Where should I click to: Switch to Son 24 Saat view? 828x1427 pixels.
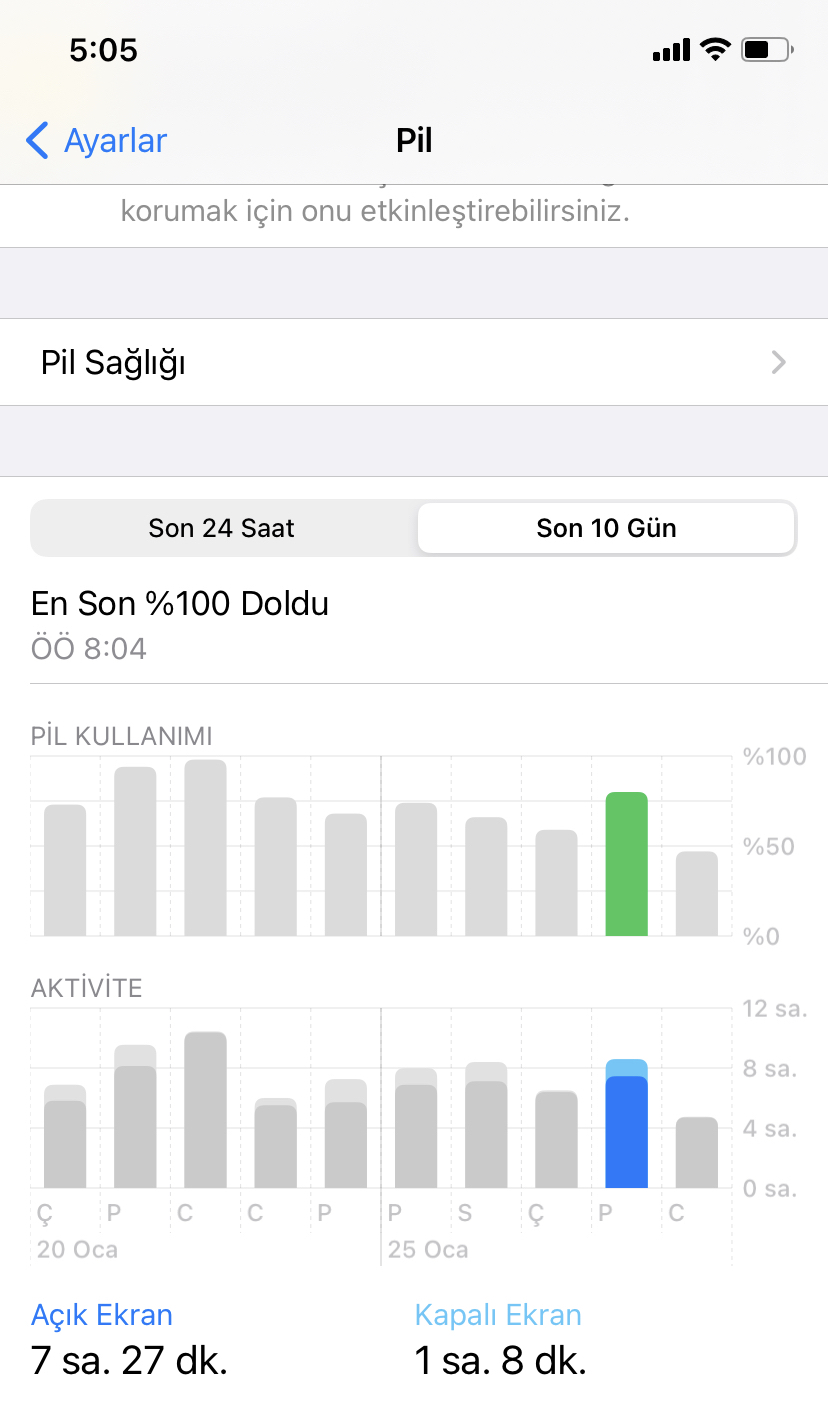point(222,528)
